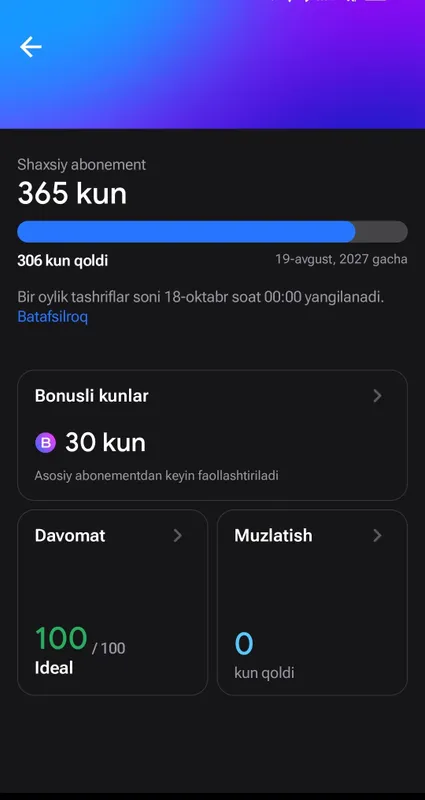Open the Muzlatish freeze card
The width and height of the screenshot is (425, 800).
[312, 603]
